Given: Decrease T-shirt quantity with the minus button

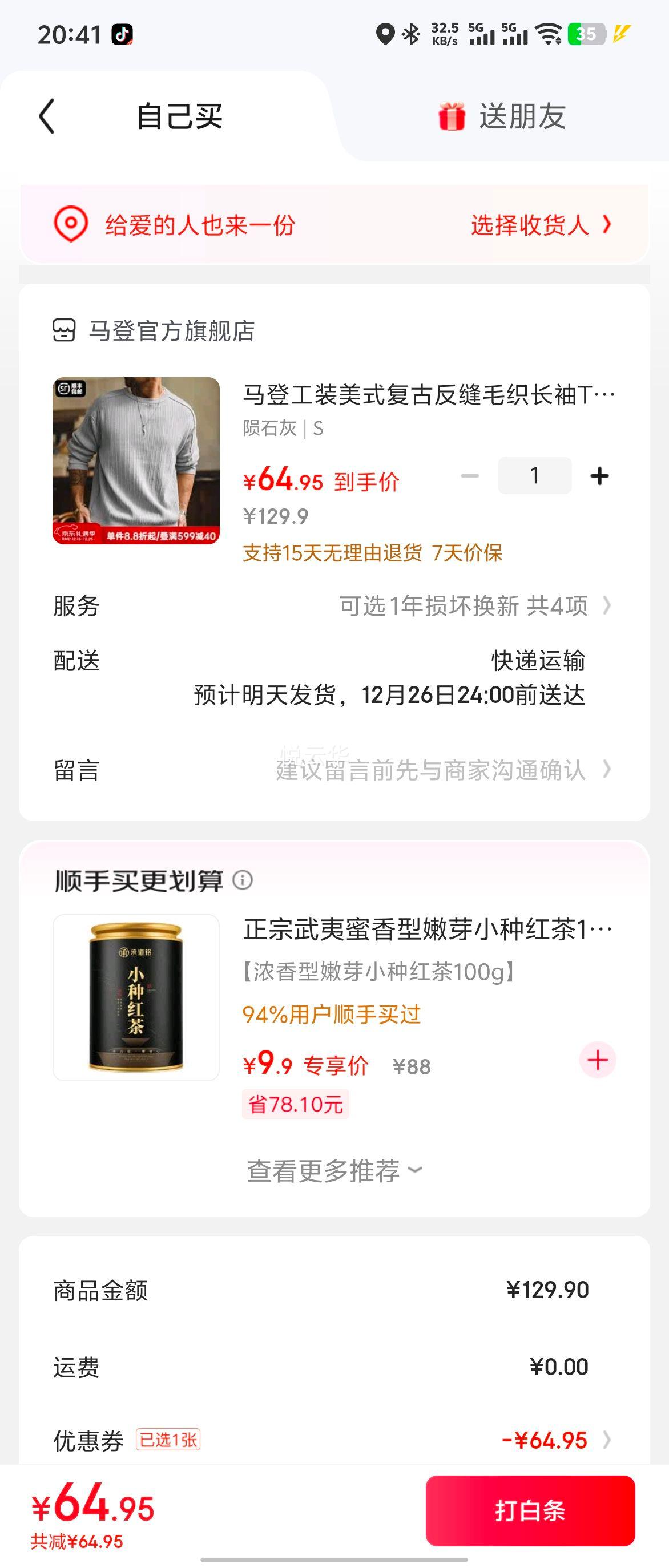Looking at the screenshot, I should pyautogui.click(x=470, y=476).
